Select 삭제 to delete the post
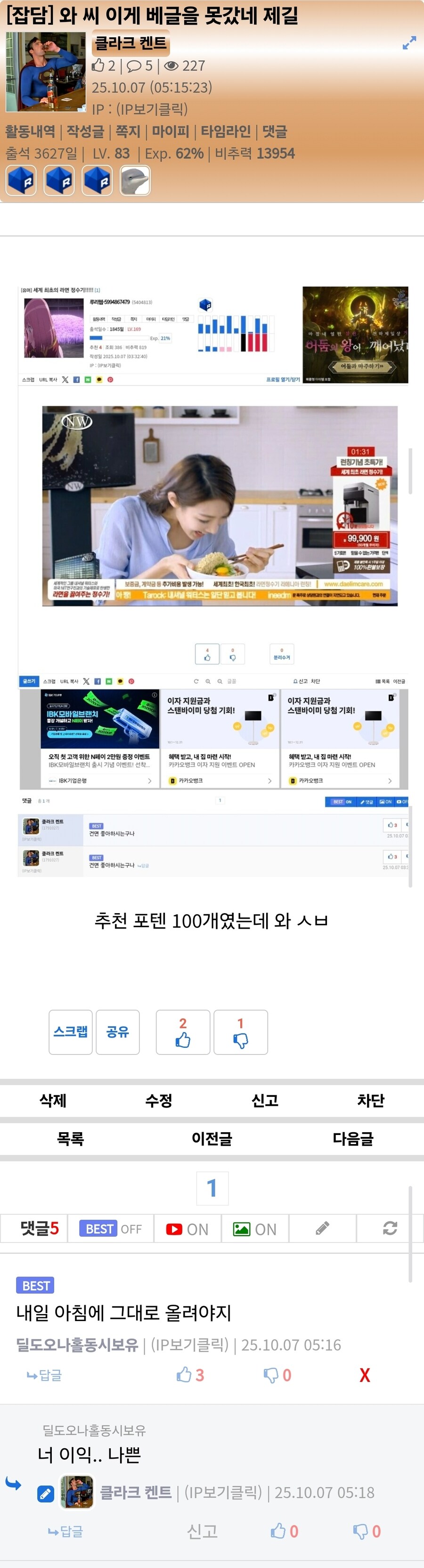 tap(53, 1101)
